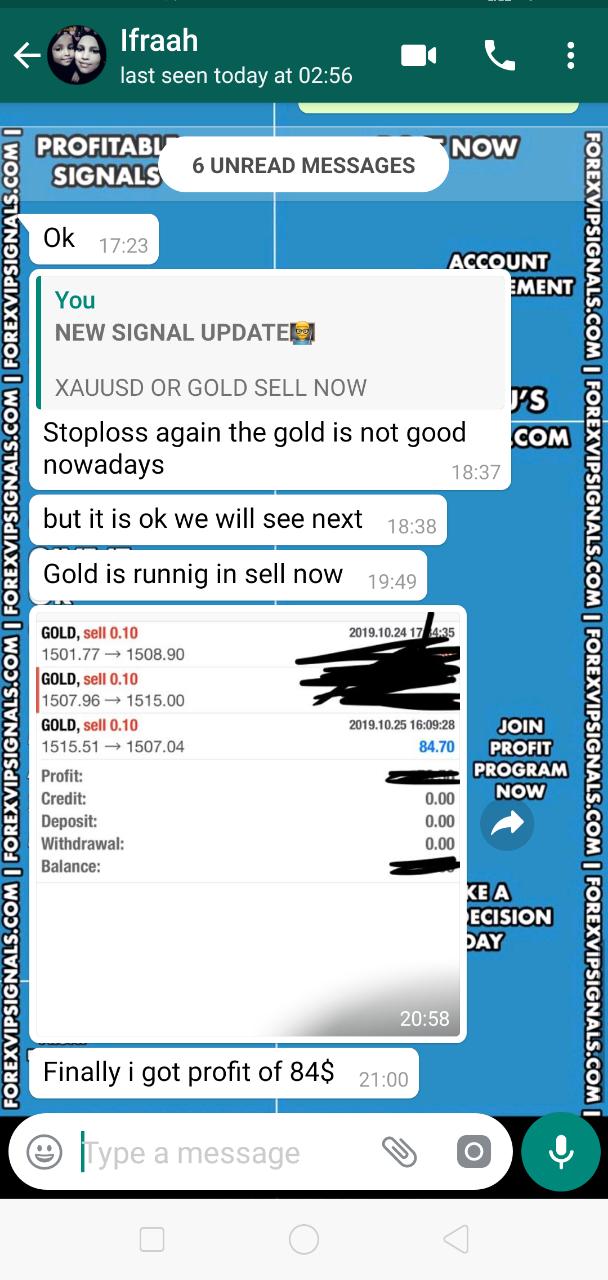Focus the Type a message field
608x1280 pixels.
point(220,1153)
